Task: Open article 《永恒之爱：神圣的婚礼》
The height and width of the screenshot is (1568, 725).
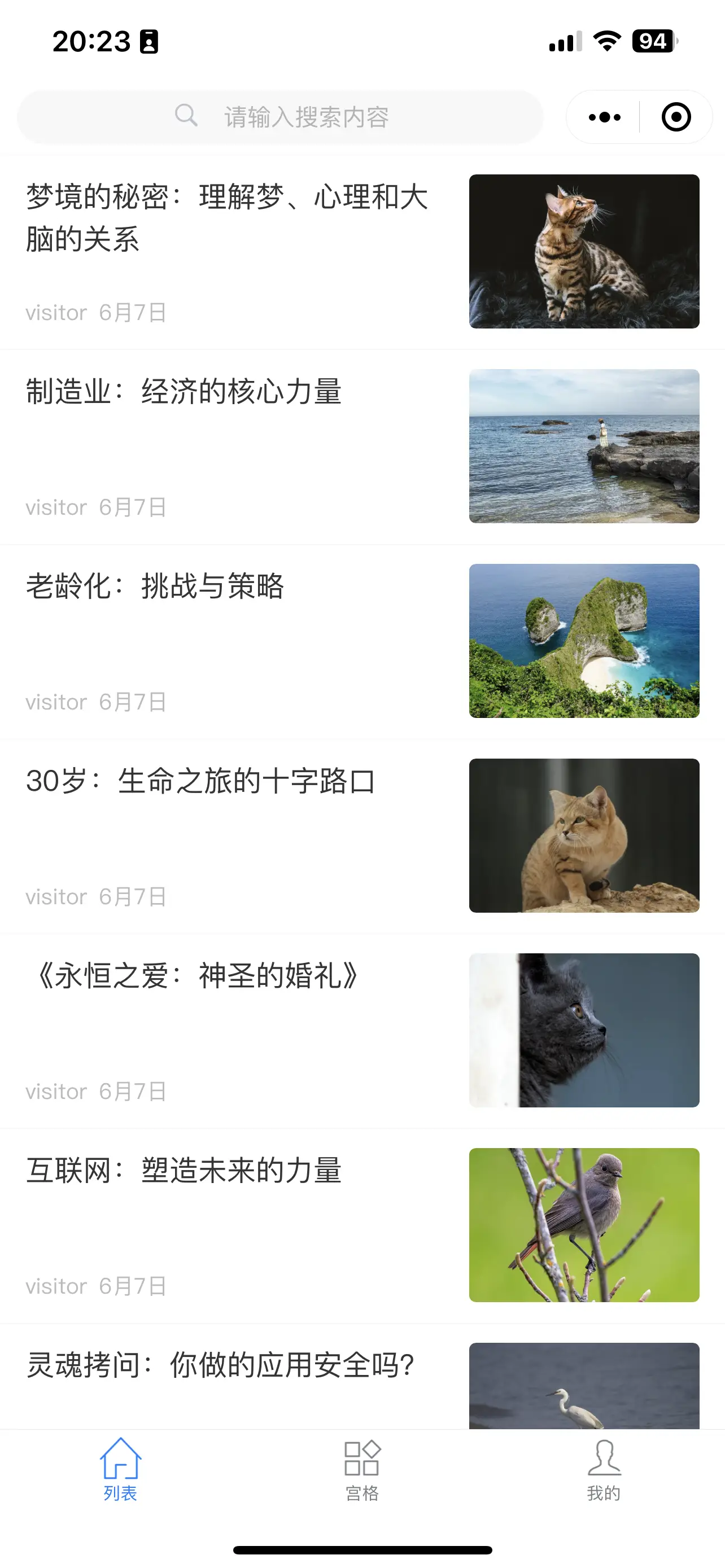Action: (195, 976)
